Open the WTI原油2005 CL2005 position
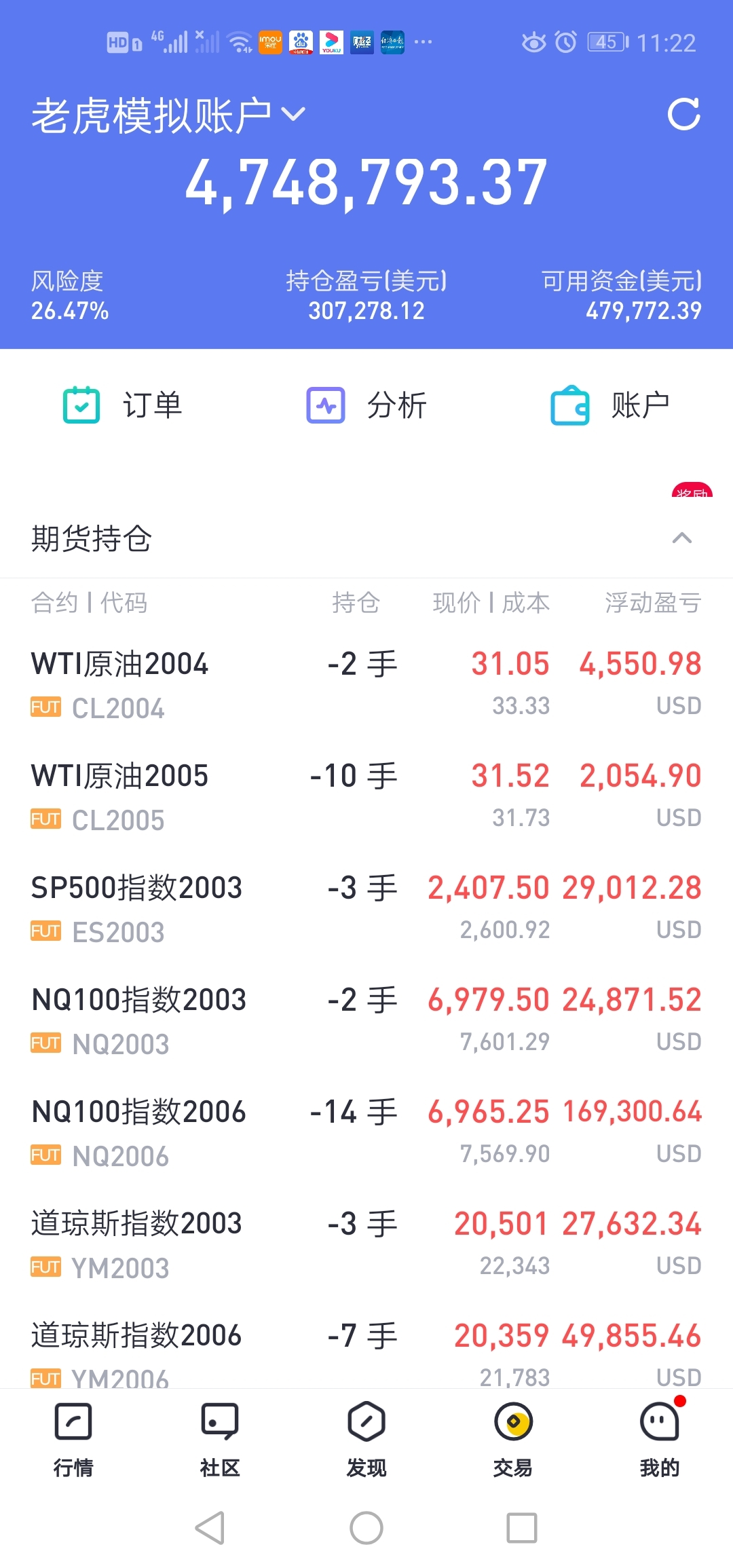 (366, 797)
